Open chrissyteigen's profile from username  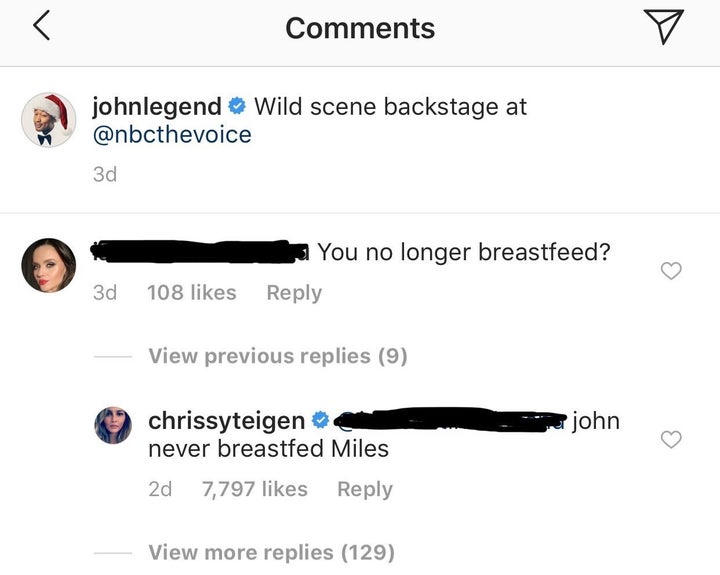point(226,421)
